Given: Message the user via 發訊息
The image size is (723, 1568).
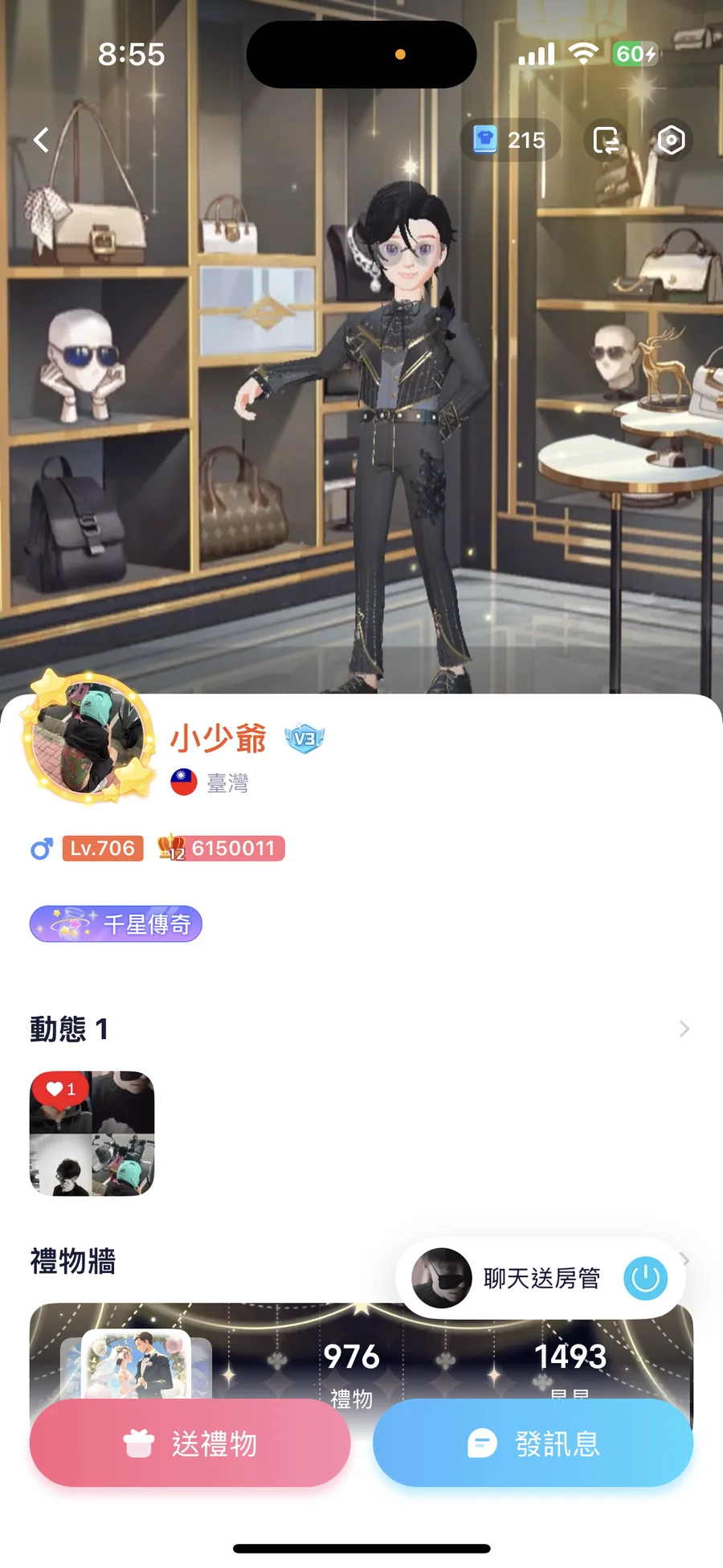Looking at the screenshot, I should point(533,1443).
